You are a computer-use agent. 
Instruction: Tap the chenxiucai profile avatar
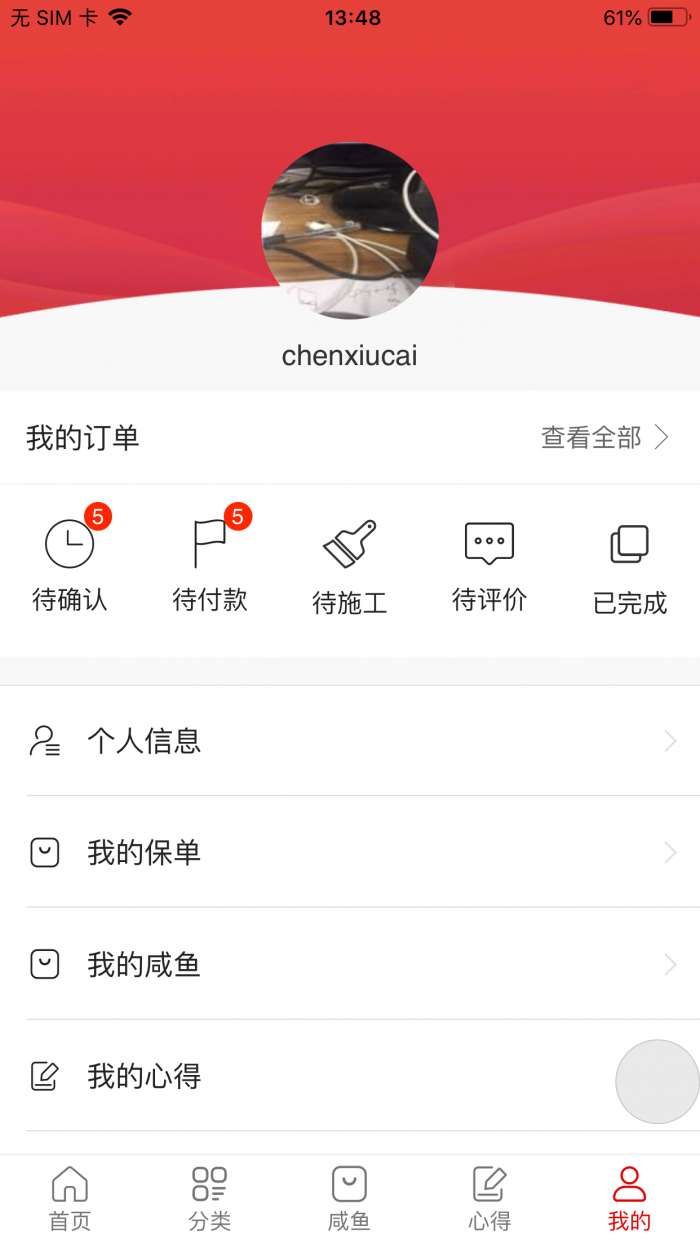(350, 231)
